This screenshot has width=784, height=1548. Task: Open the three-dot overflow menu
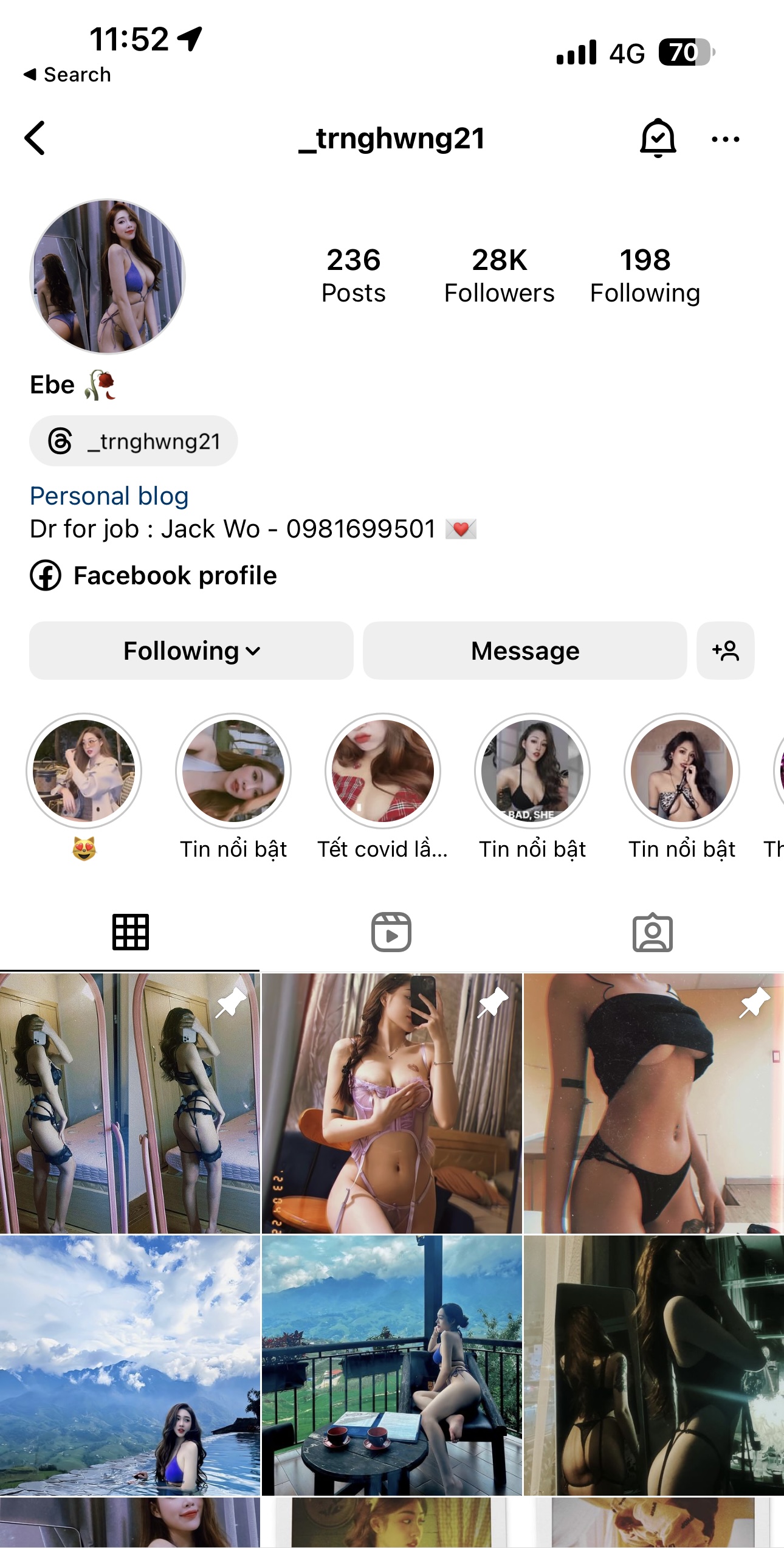pos(725,139)
